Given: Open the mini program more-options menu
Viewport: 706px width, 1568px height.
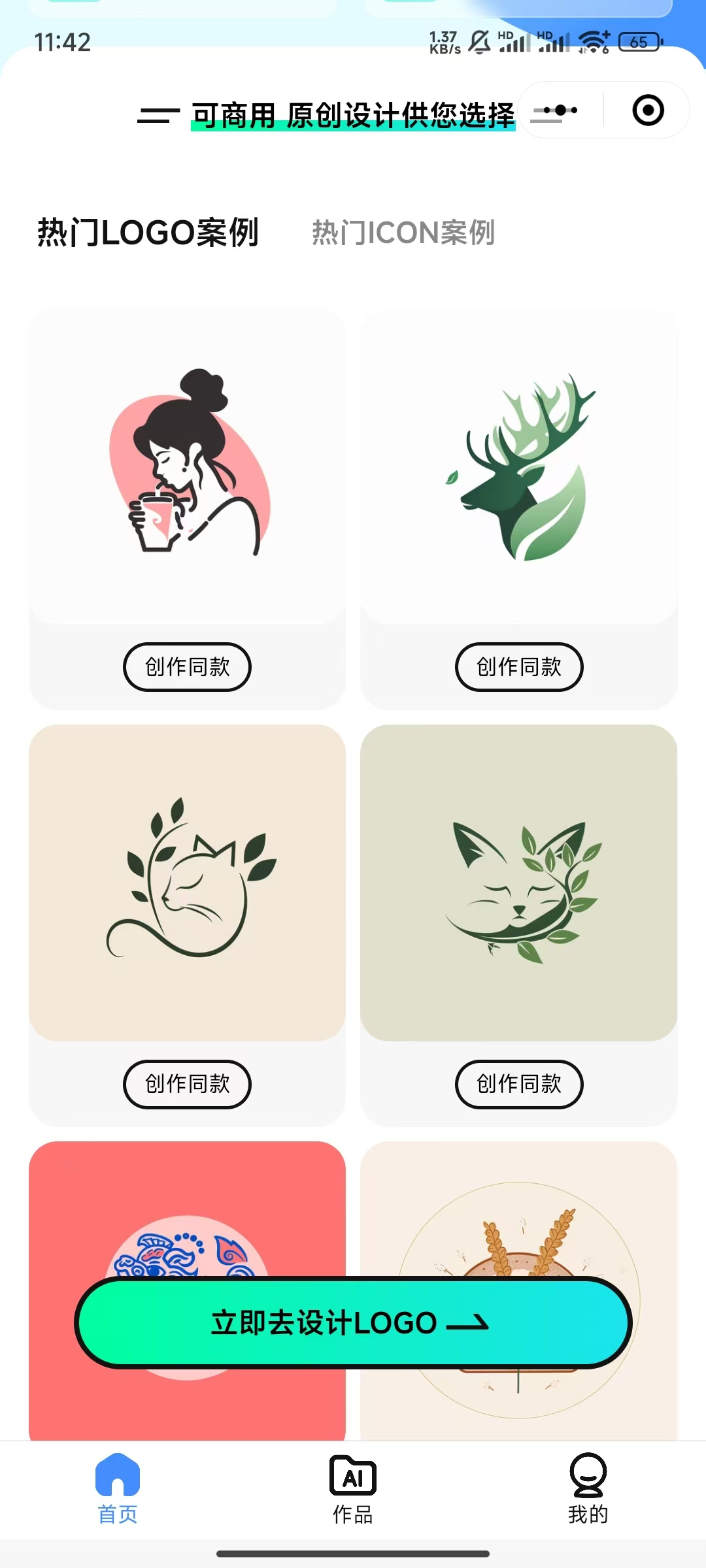Looking at the screenshot, I should tap(561, 110).
